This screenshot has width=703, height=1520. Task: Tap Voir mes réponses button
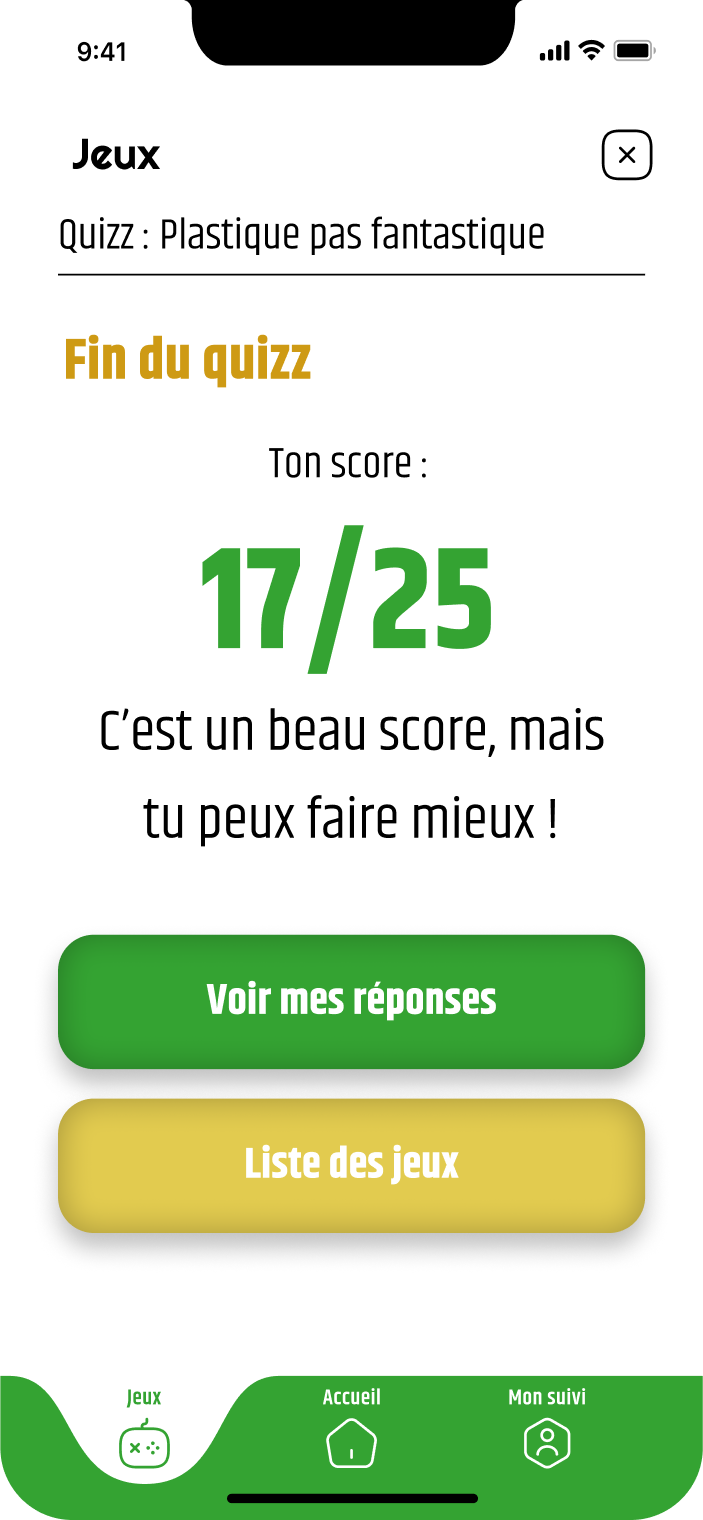pos(351,1001)
